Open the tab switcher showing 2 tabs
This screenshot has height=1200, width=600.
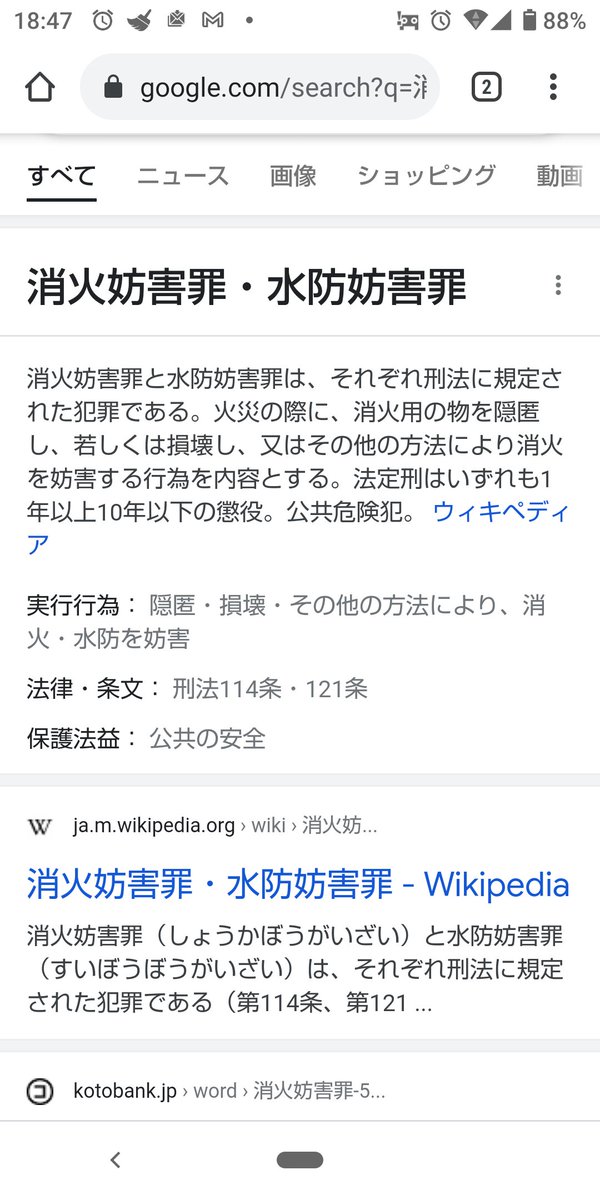point(486,87)
